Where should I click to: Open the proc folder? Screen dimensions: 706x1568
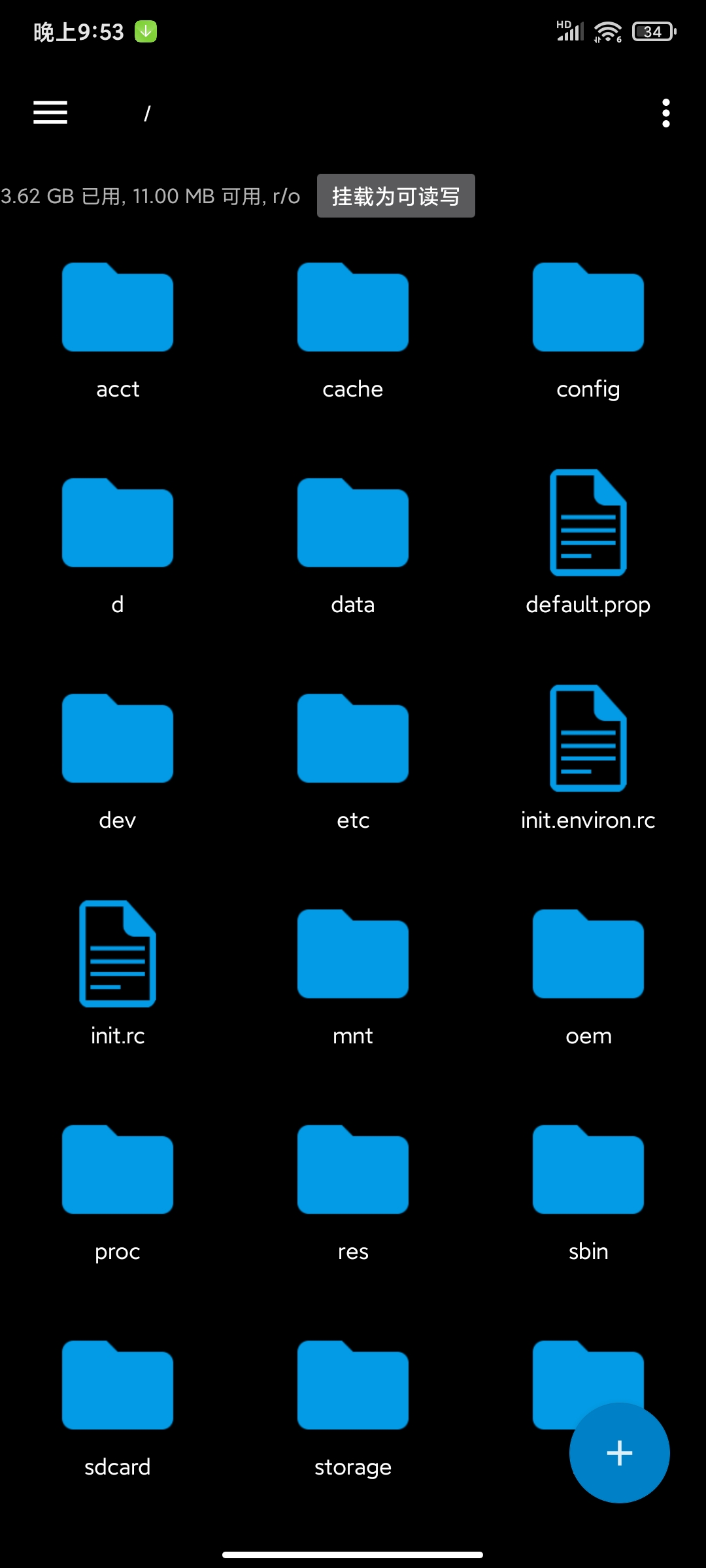click(118, 1171)
